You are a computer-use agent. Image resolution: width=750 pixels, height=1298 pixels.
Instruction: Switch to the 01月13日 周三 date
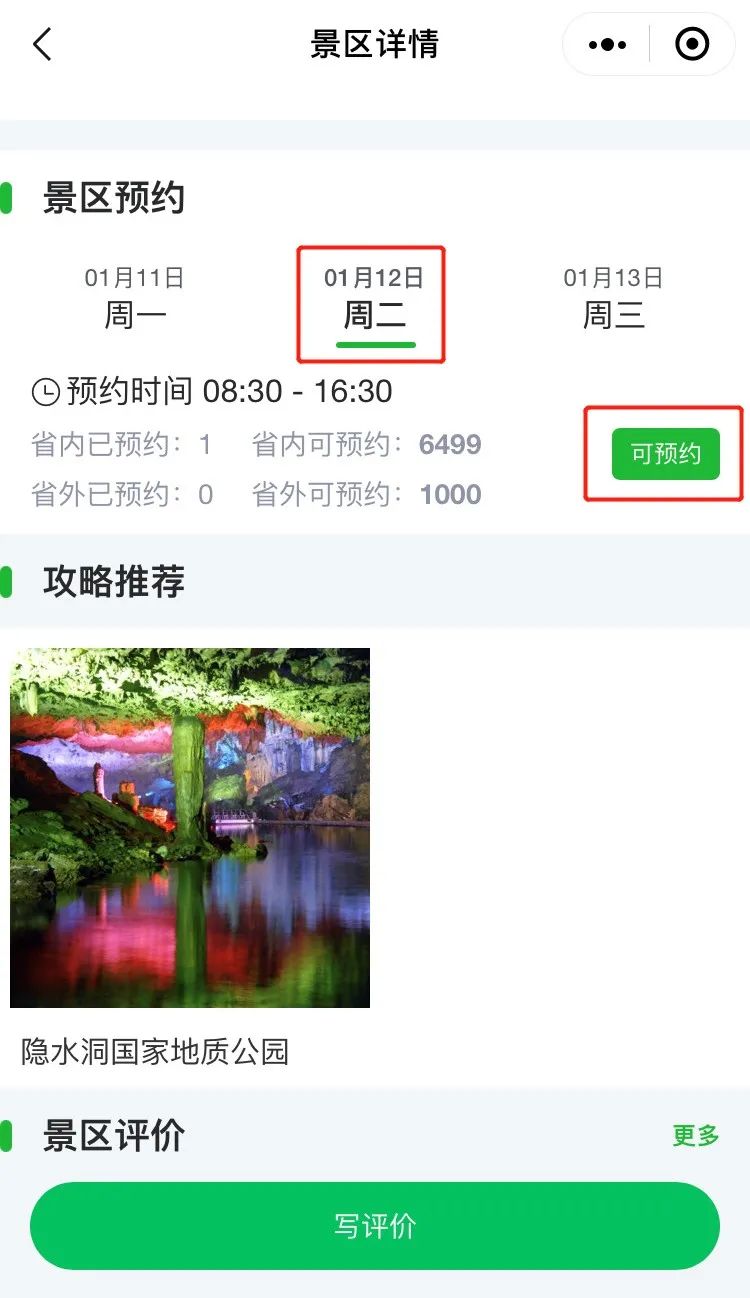coord(613,299)
